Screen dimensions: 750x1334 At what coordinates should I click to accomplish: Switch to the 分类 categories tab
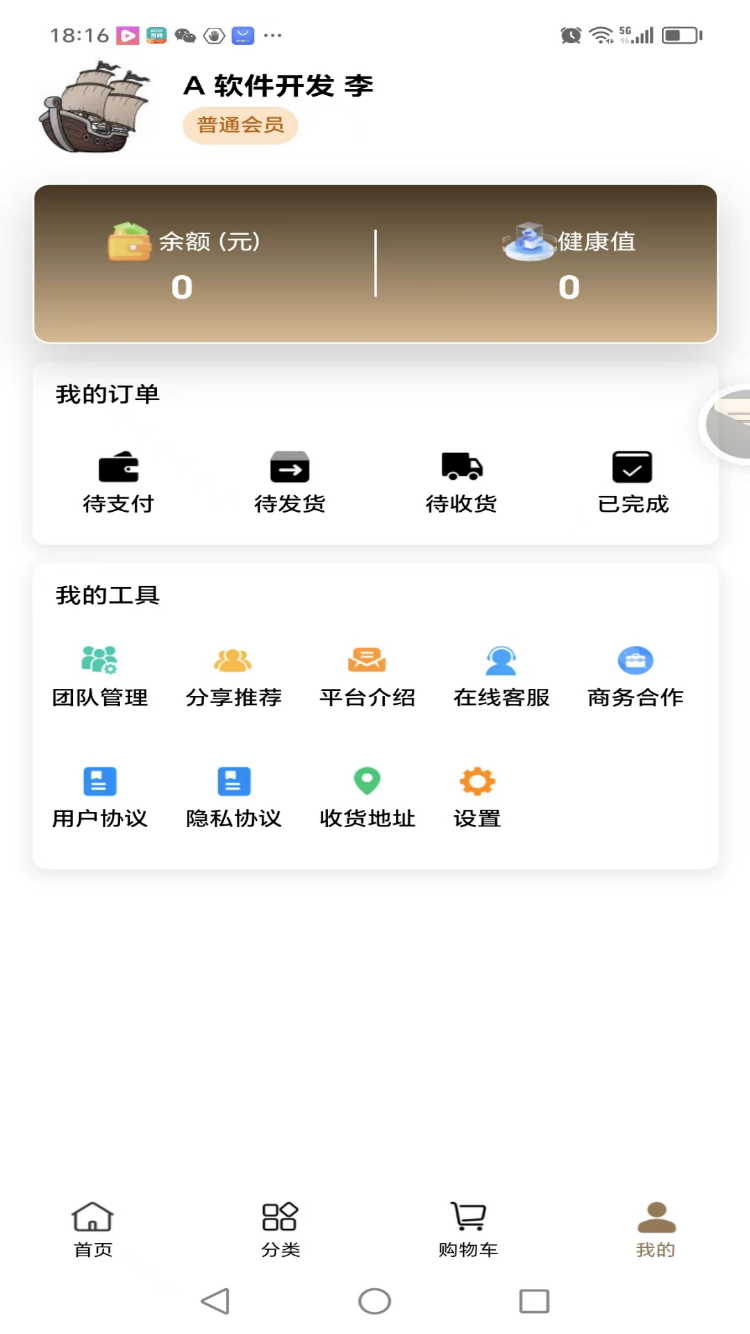pos(280,1230)
